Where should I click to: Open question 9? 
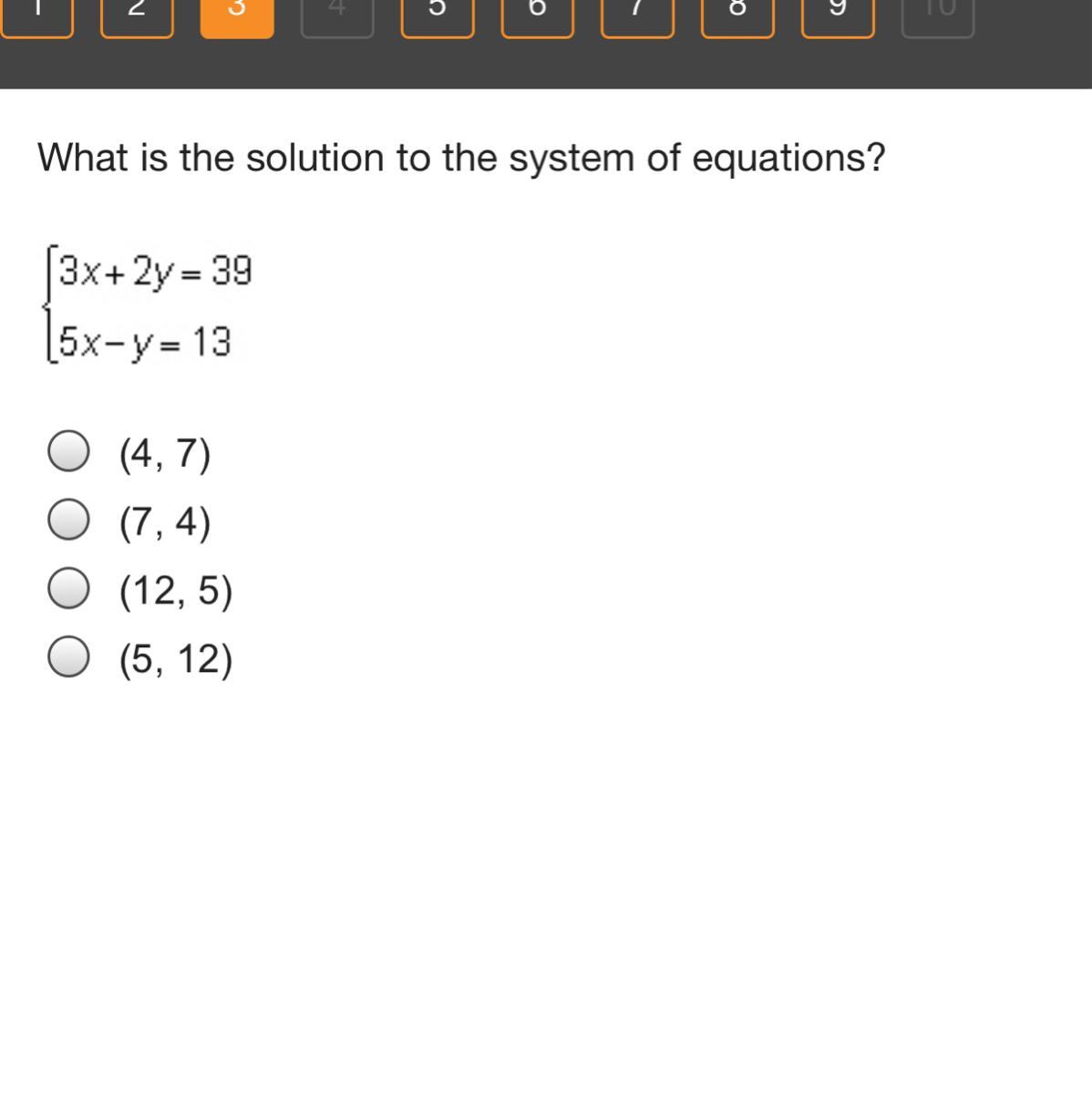tap(838, 16)
